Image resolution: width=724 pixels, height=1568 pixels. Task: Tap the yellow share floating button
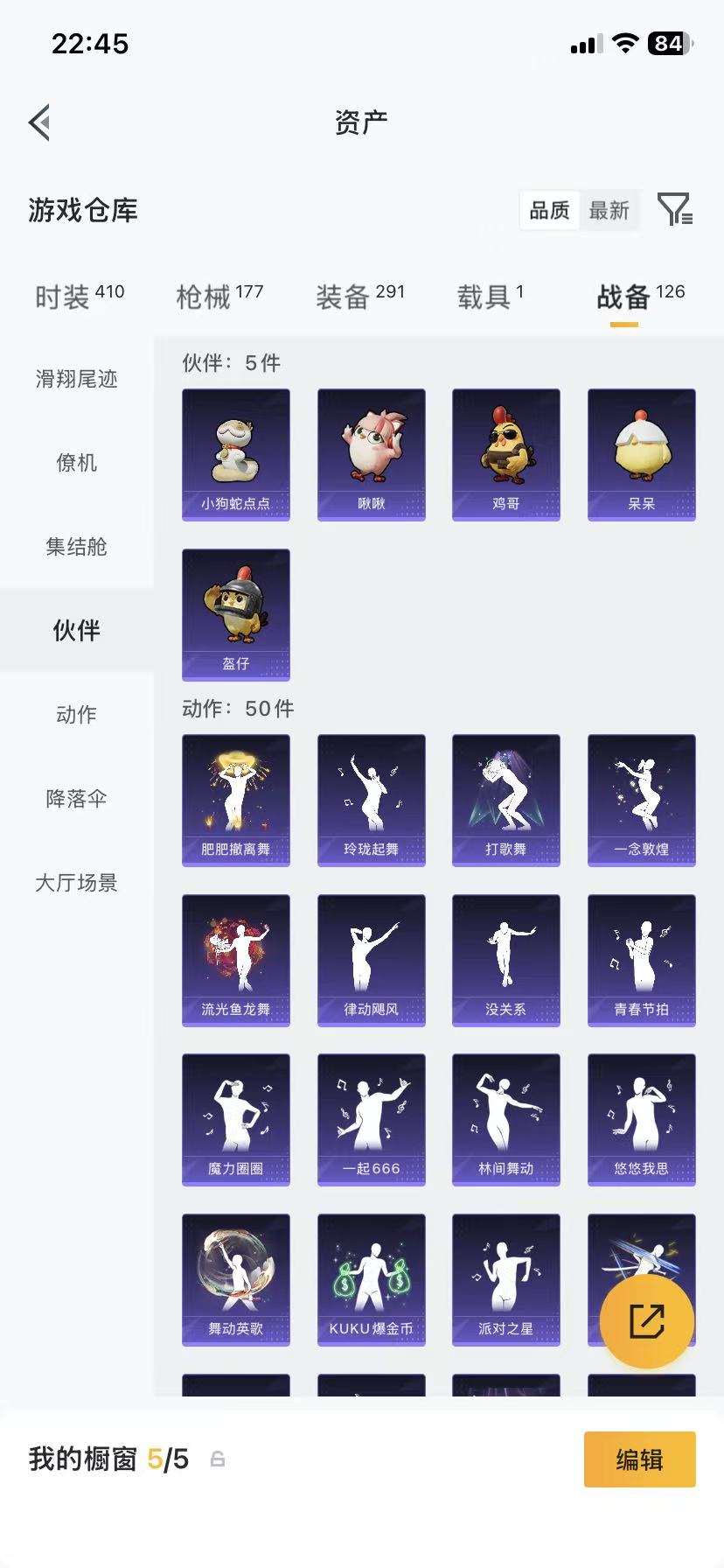pyautogui.click(x=649, y=1321)
